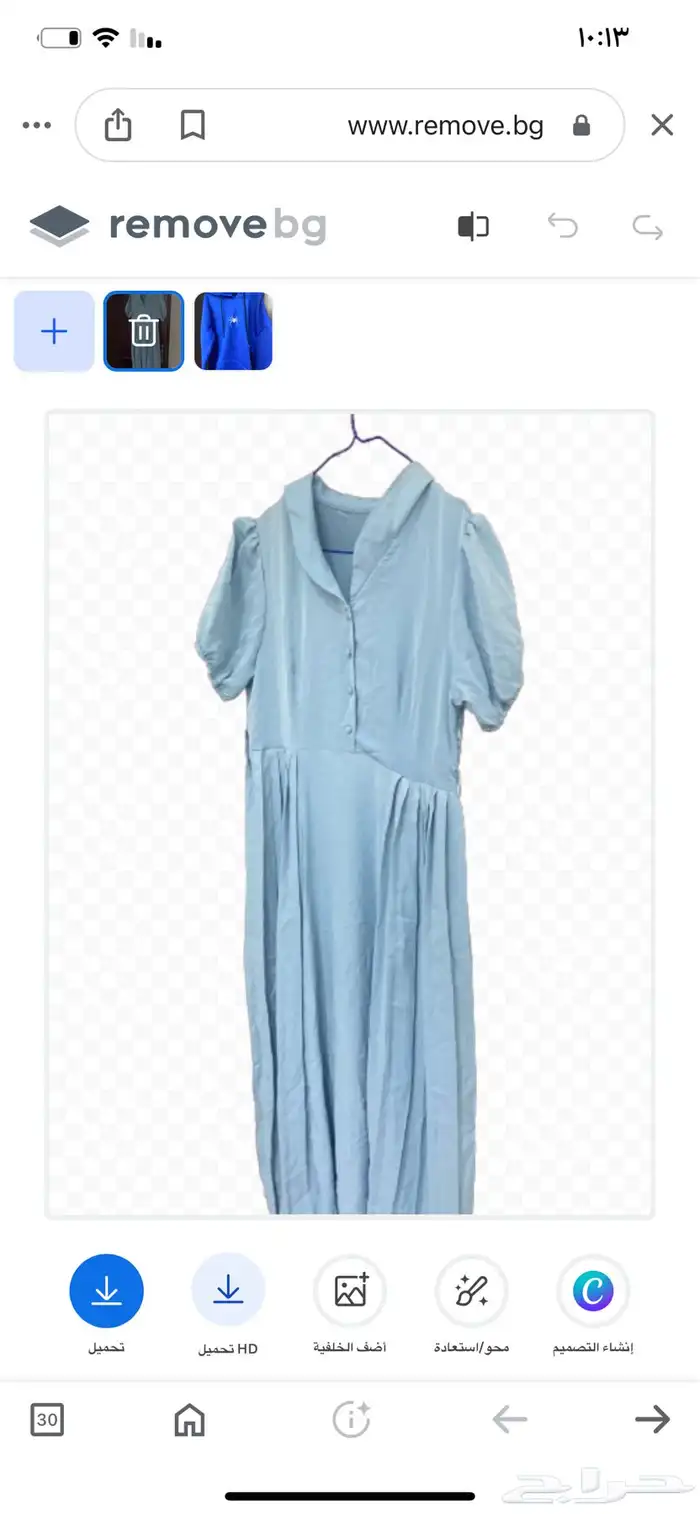Add a background via أضف الخلفية
700x1514 pixels.
(x=350, y=1291)
